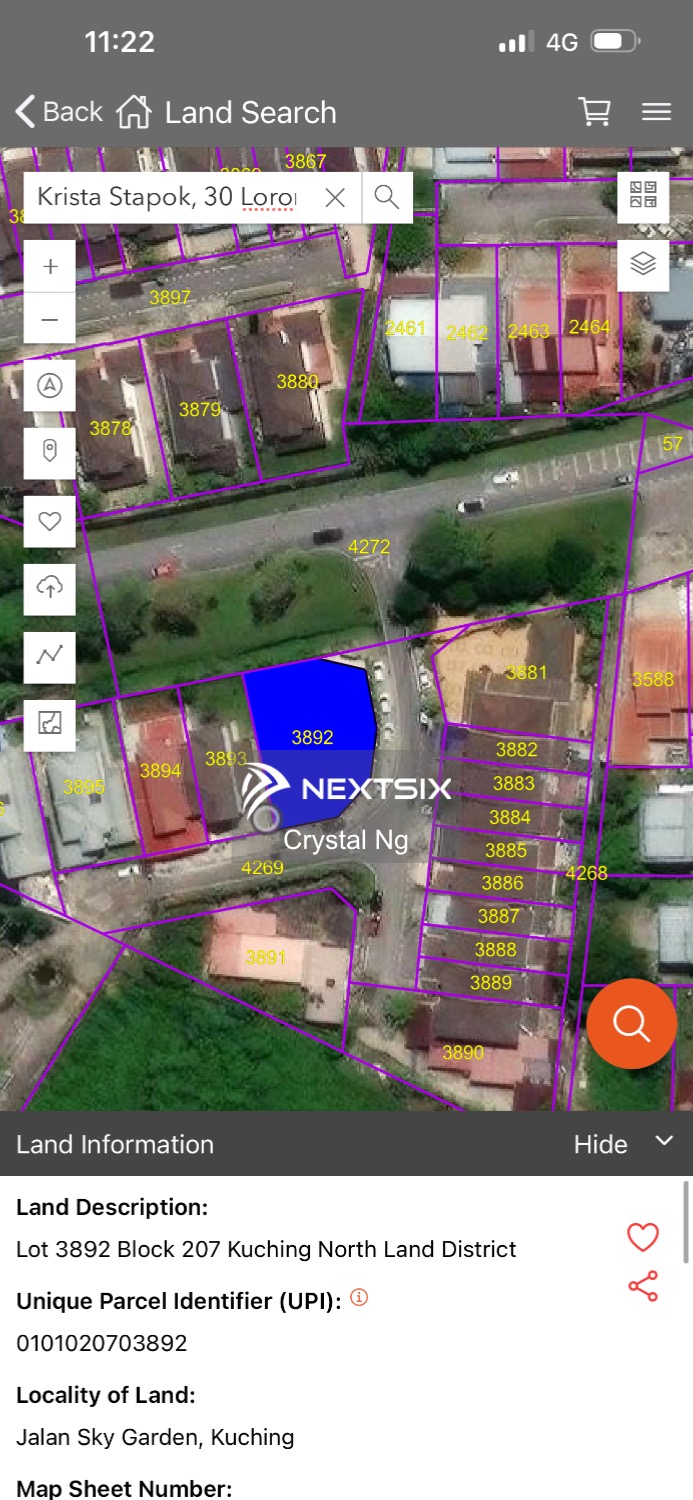Open the shopping cart
The width and height of the screenshot is (693, 1500).
(x=595, y=112)
